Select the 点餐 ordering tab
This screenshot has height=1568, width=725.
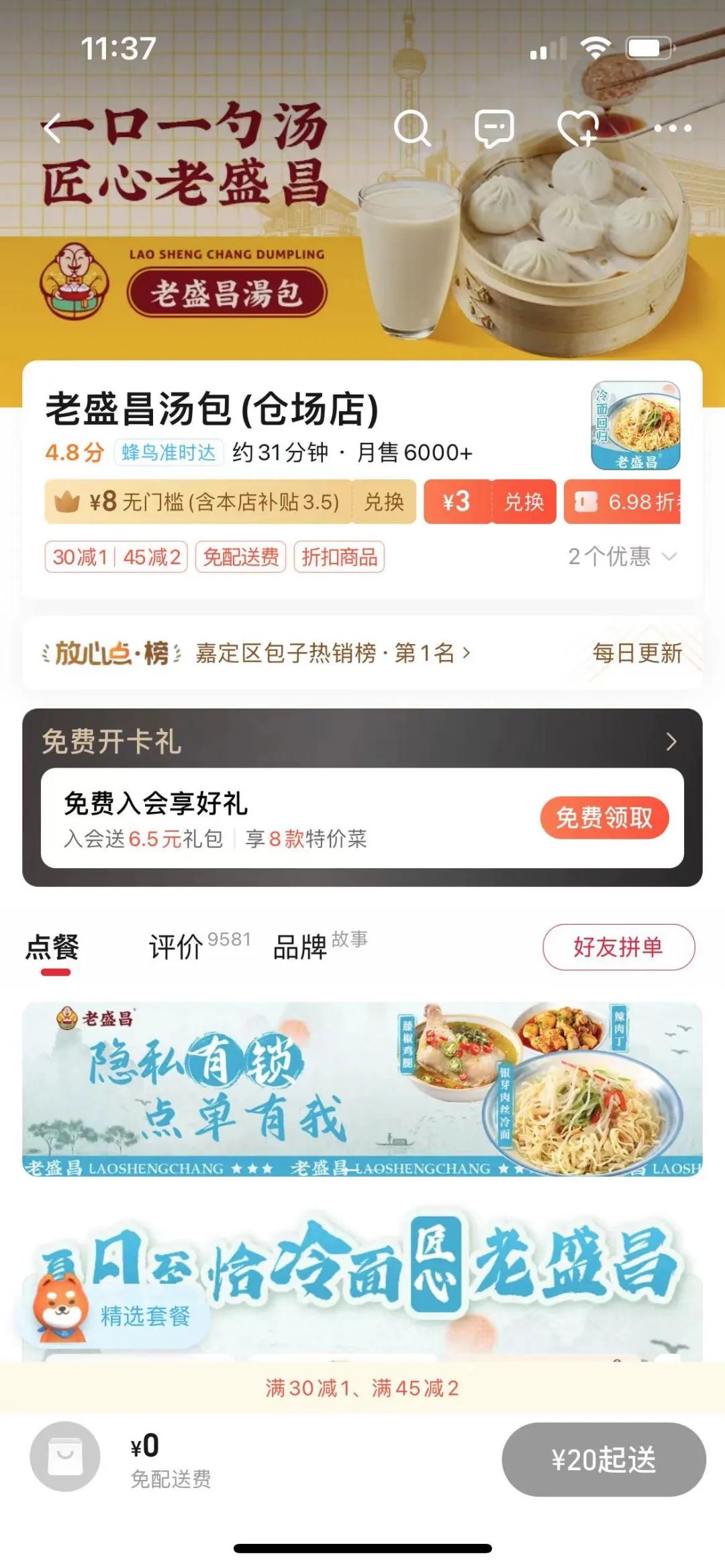coord(53,947)
